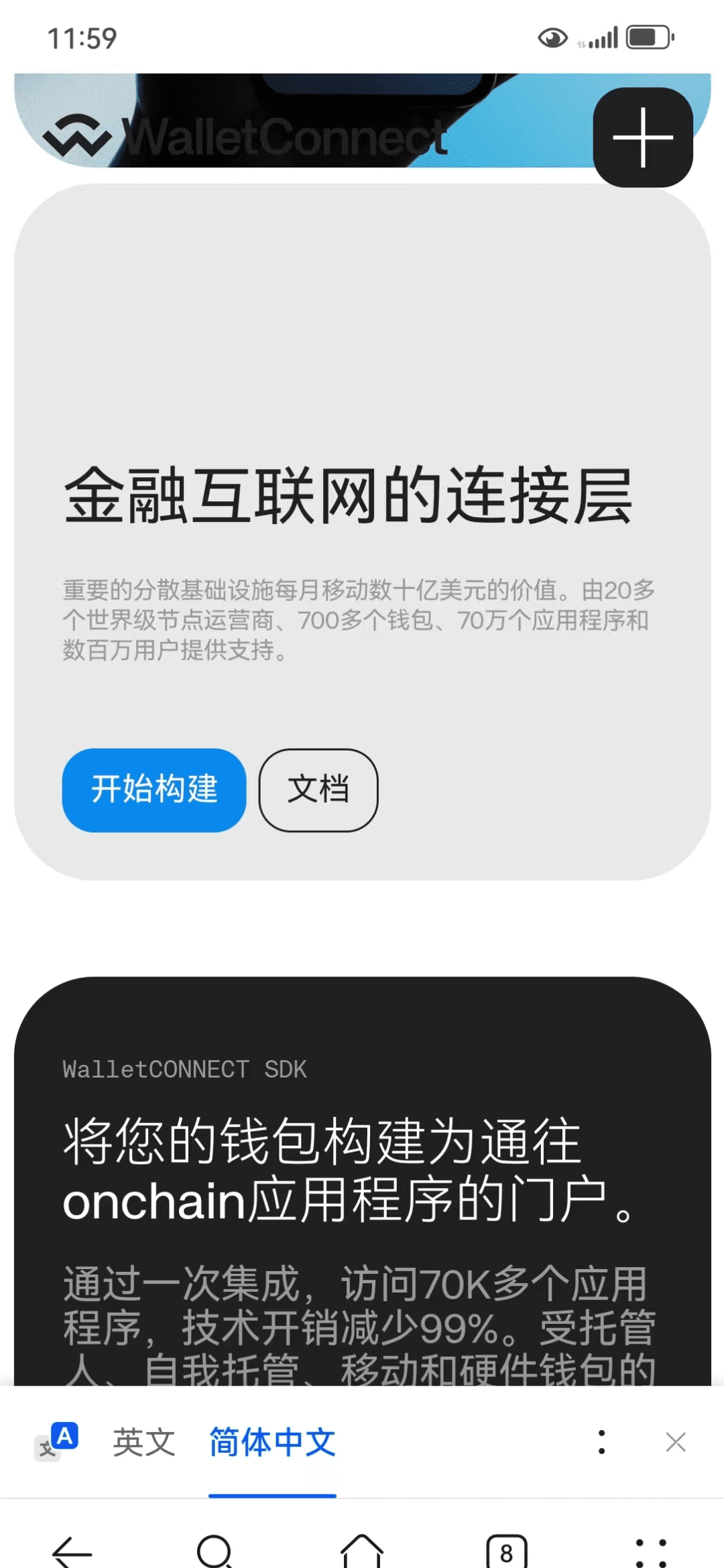
Task: Open the plus menu button
Action: pyautogui.click(x=642, y=137)
